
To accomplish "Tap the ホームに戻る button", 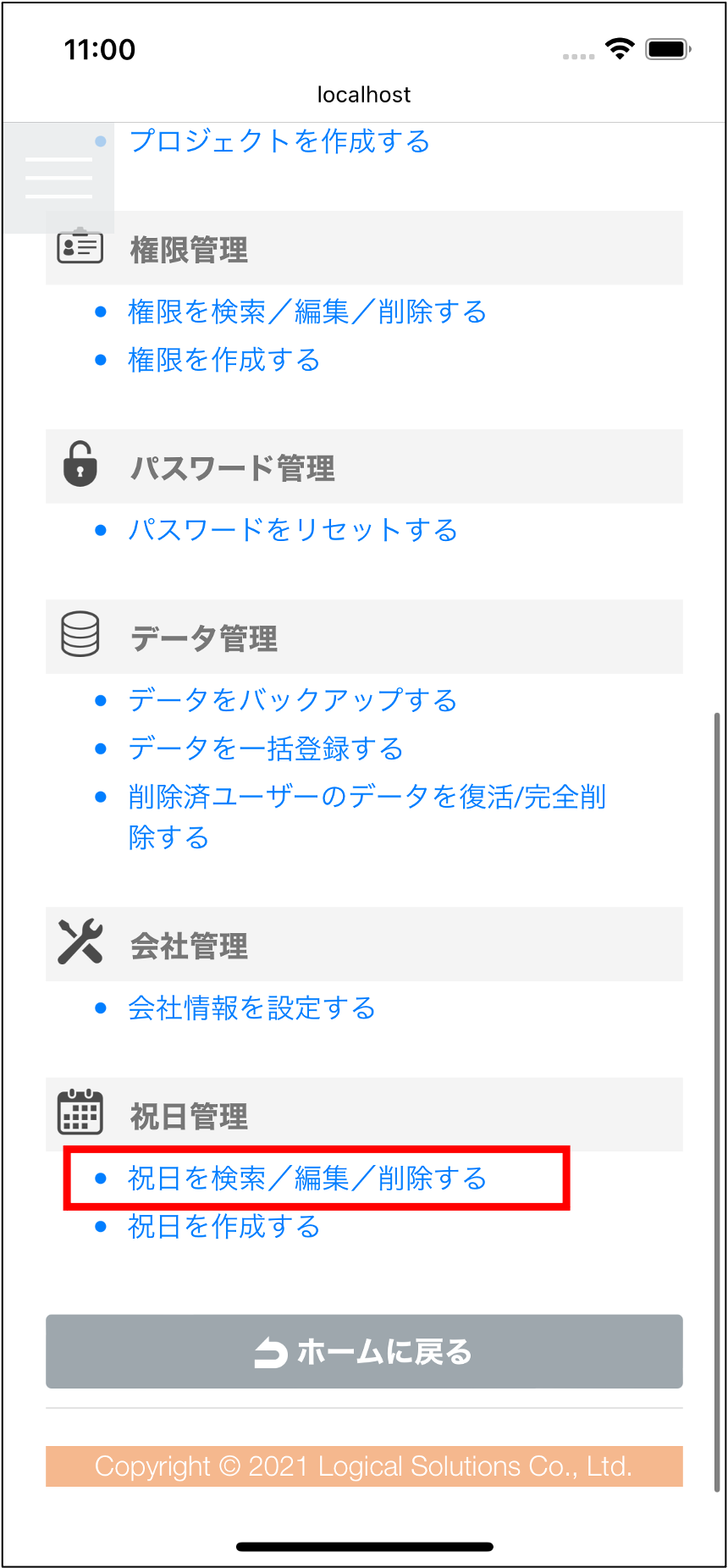I will tap(364, 1352).
